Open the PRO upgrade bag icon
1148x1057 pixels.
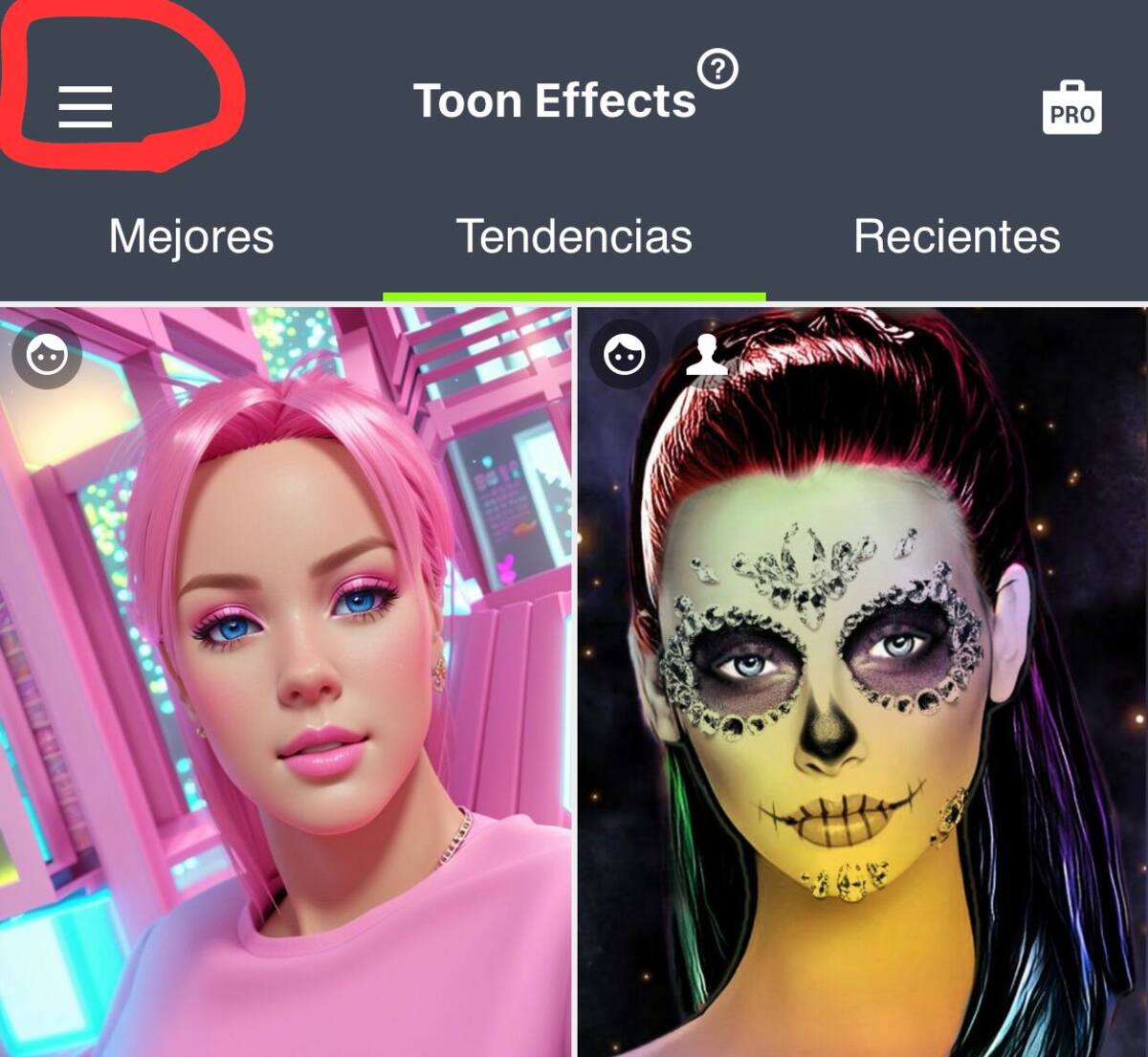[1071, 109]
